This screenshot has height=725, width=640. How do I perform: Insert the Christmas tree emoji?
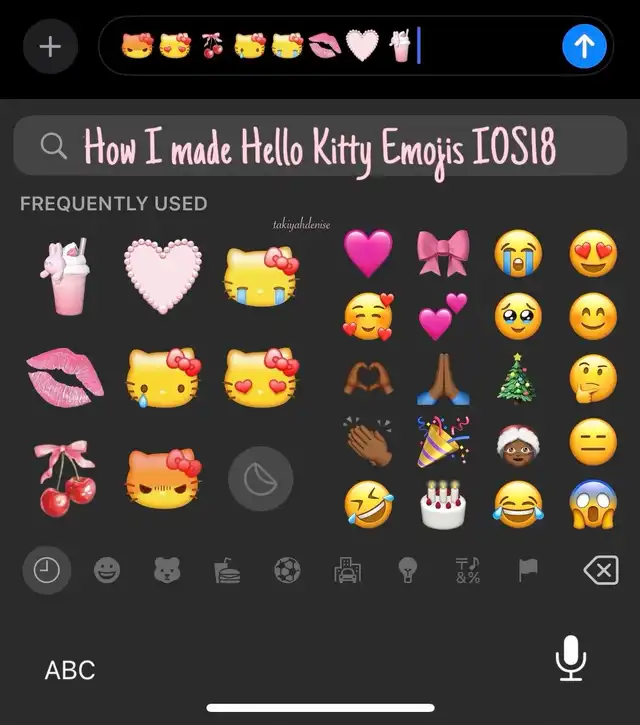(x=518, y=379)
